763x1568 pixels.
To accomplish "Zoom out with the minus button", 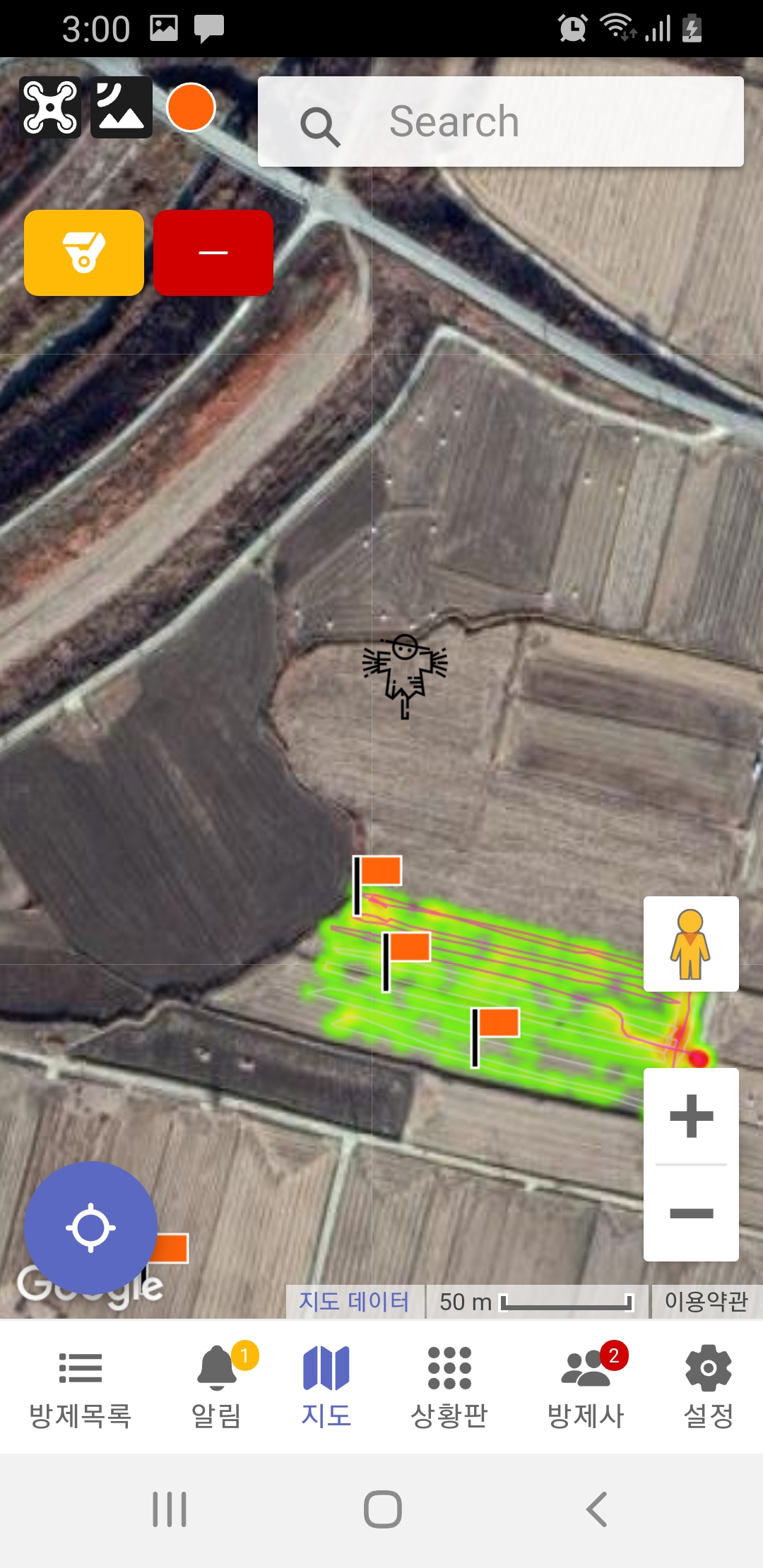I will click(x=691, y=1213).
